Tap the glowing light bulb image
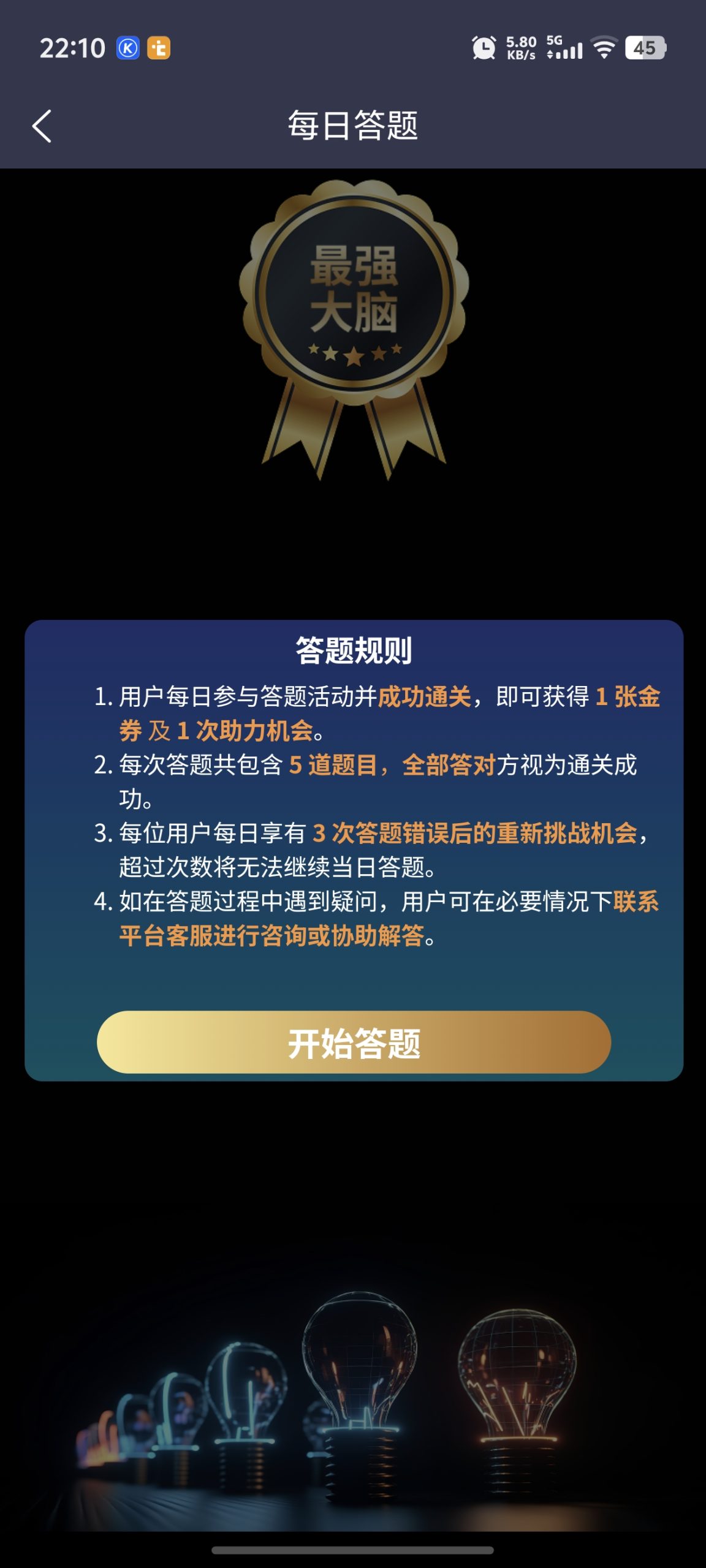 coord(353,1396)
